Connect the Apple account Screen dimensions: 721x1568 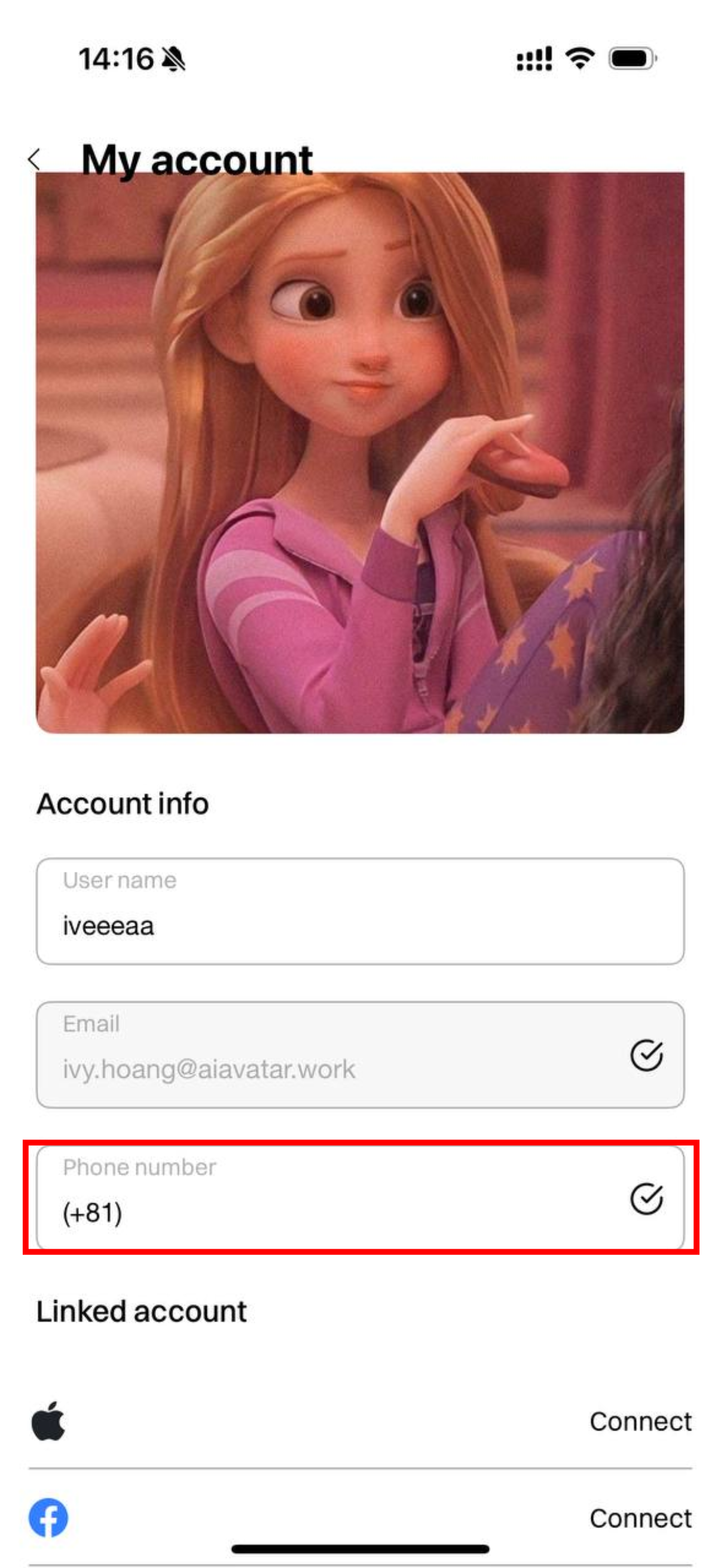640,1421
